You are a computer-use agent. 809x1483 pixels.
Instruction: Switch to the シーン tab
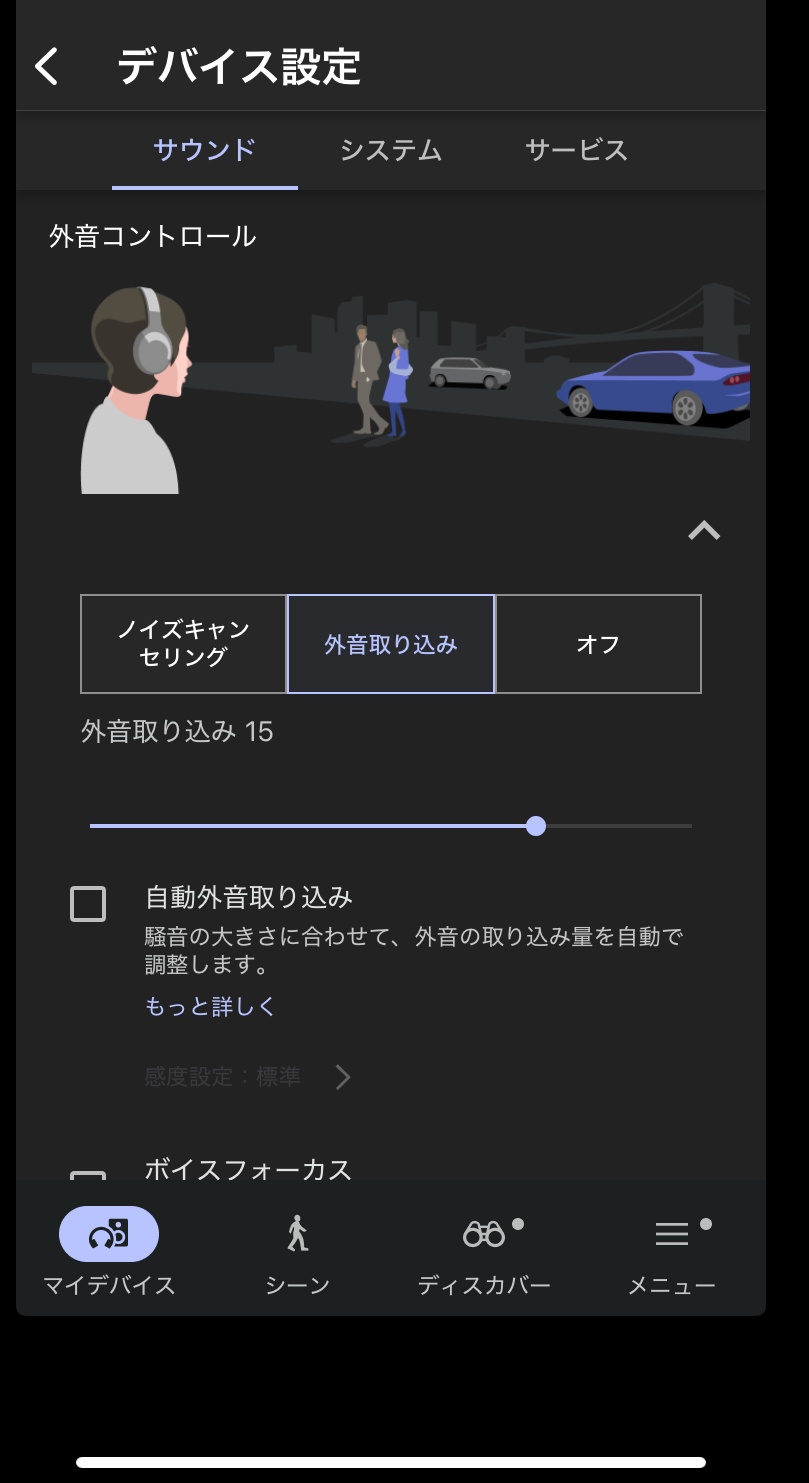click(x=297, y=1250)
